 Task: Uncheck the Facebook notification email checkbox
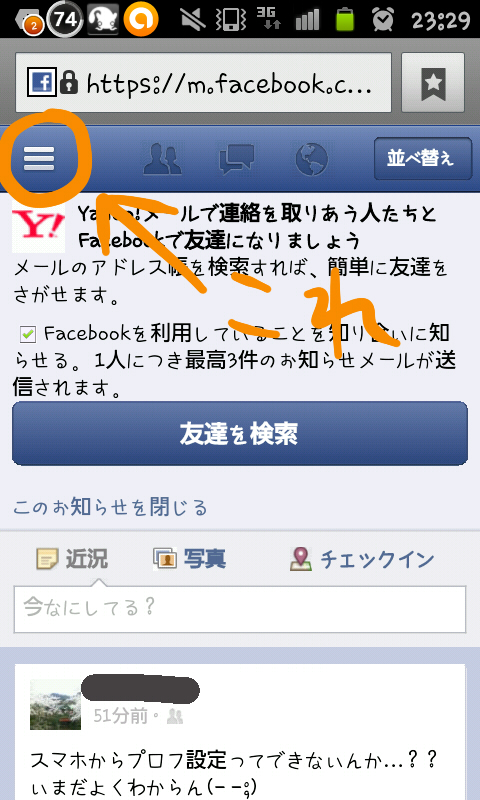point(27,335)
